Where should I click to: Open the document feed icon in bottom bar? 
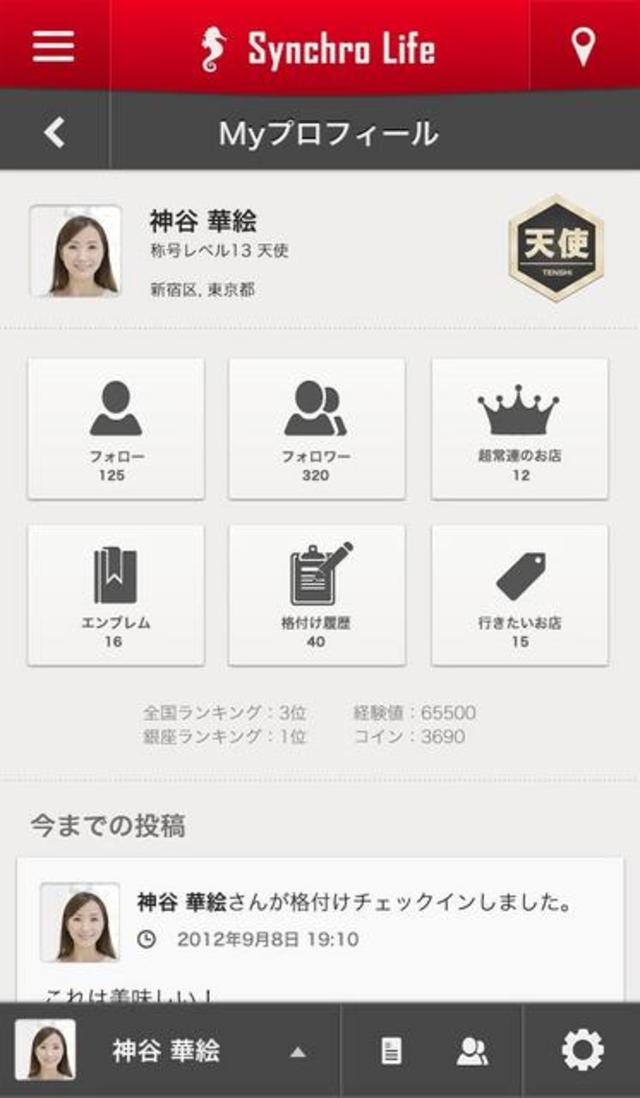[392, 1051]
